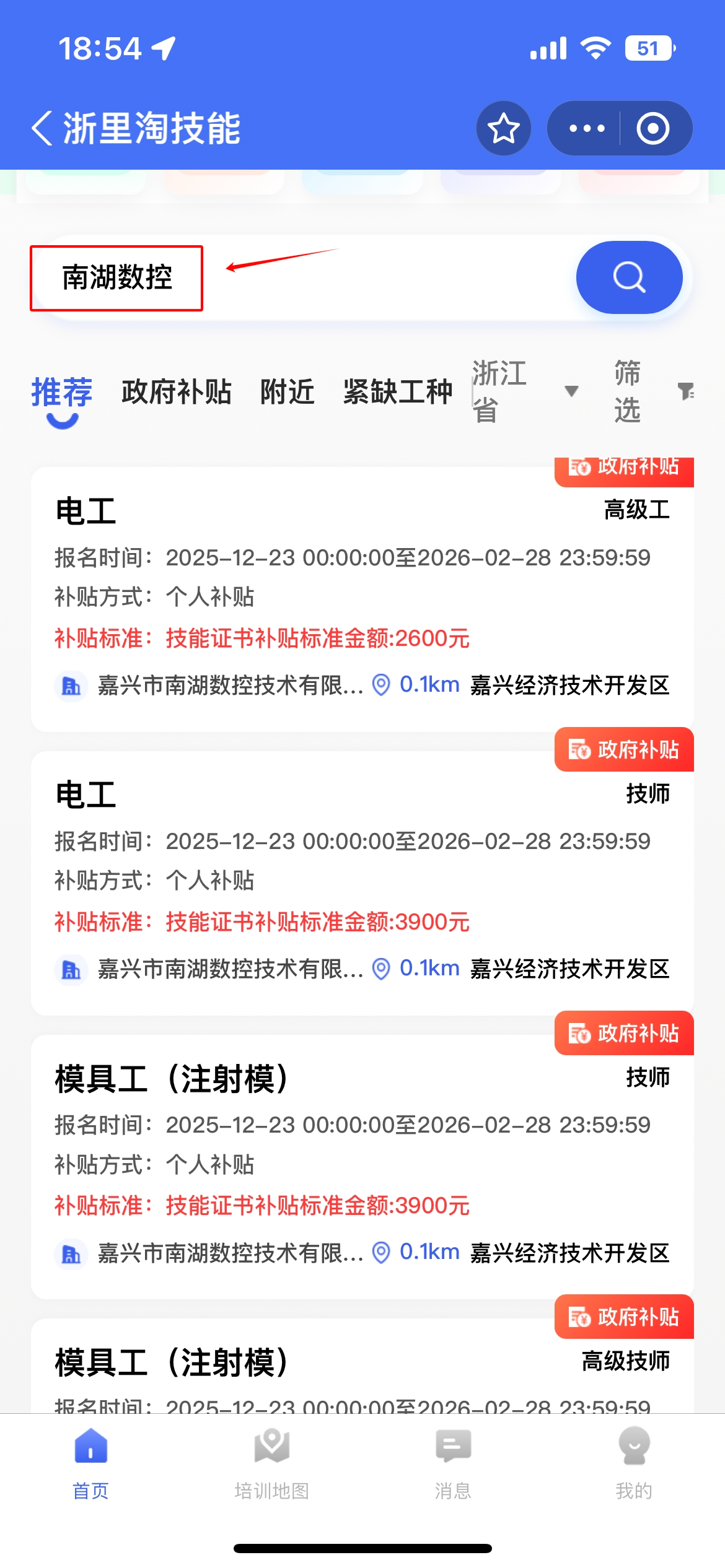The image size is (725, 1568).
Task: Go to the 首页 tab
Action: pos(90,1464)
